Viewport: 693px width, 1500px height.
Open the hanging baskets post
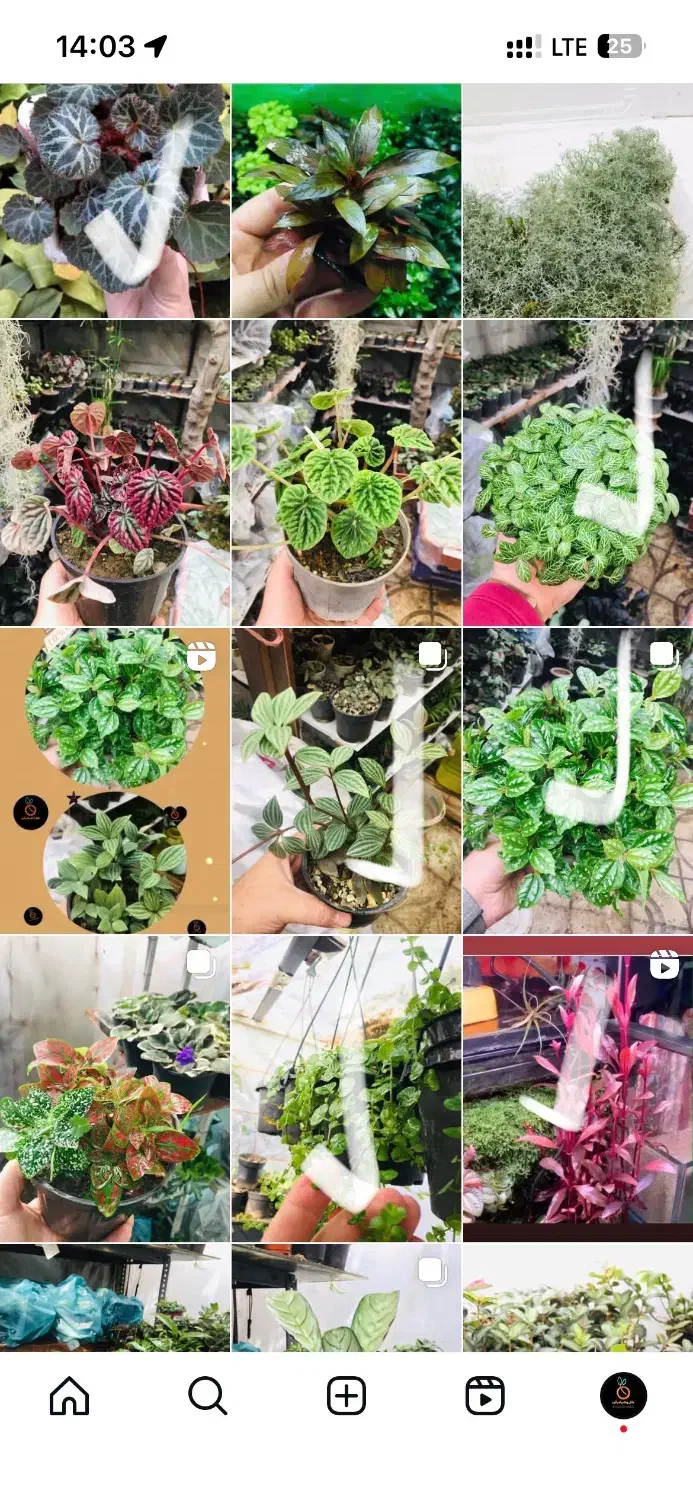tap(346, 1089)
